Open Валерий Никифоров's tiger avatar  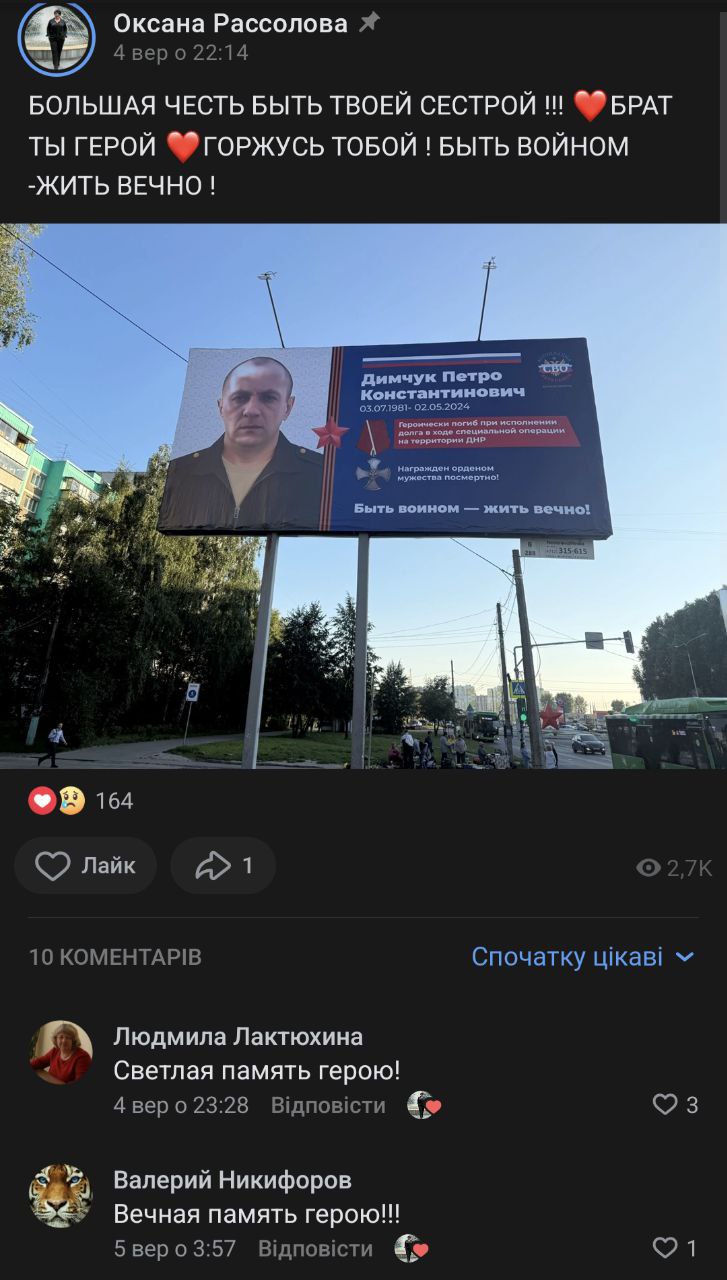(x=60, y=1196)
